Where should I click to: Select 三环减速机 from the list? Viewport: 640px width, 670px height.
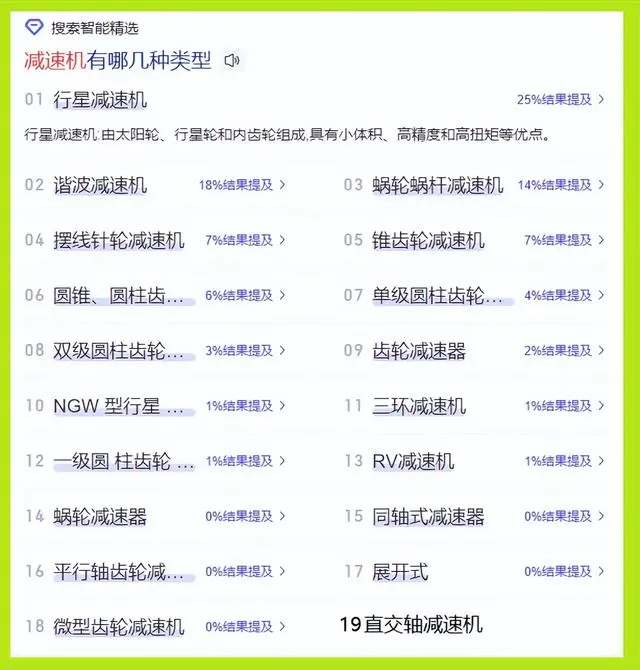coord(418,406)
